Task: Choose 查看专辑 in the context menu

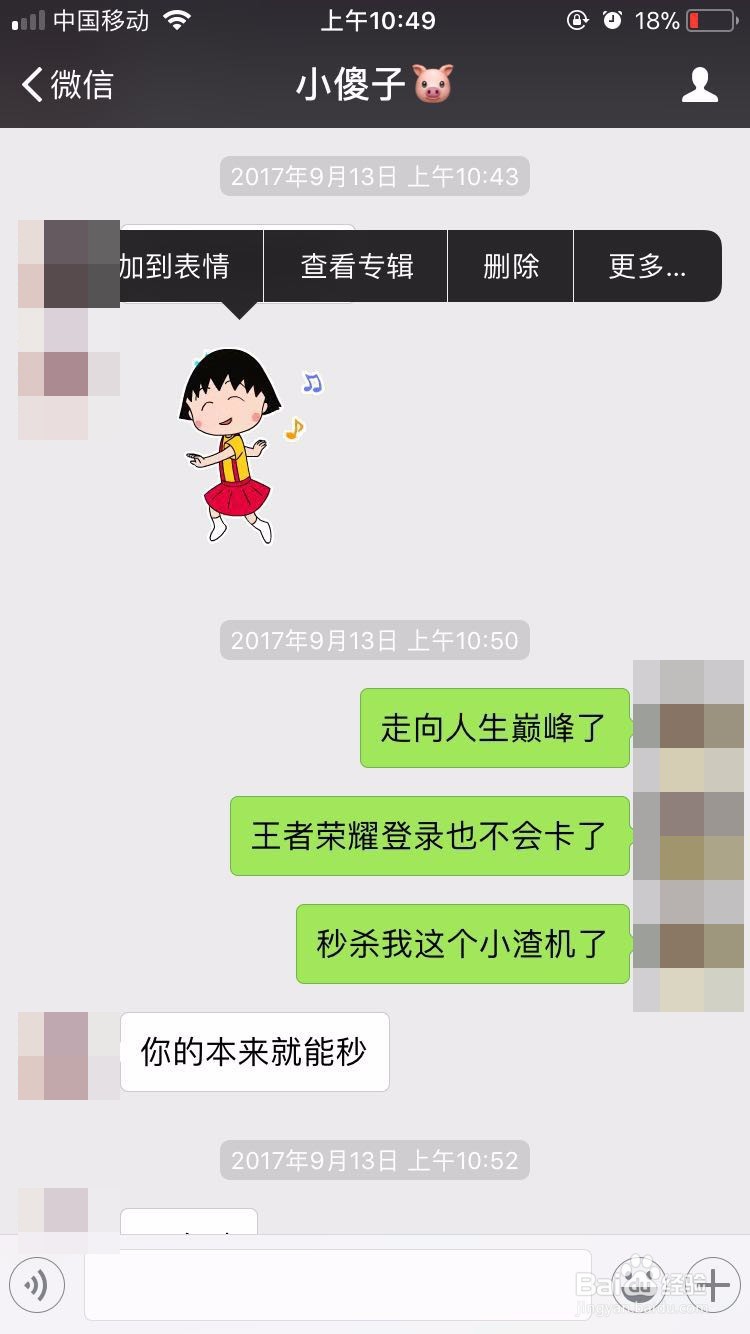Action: [x=355, y=266]
